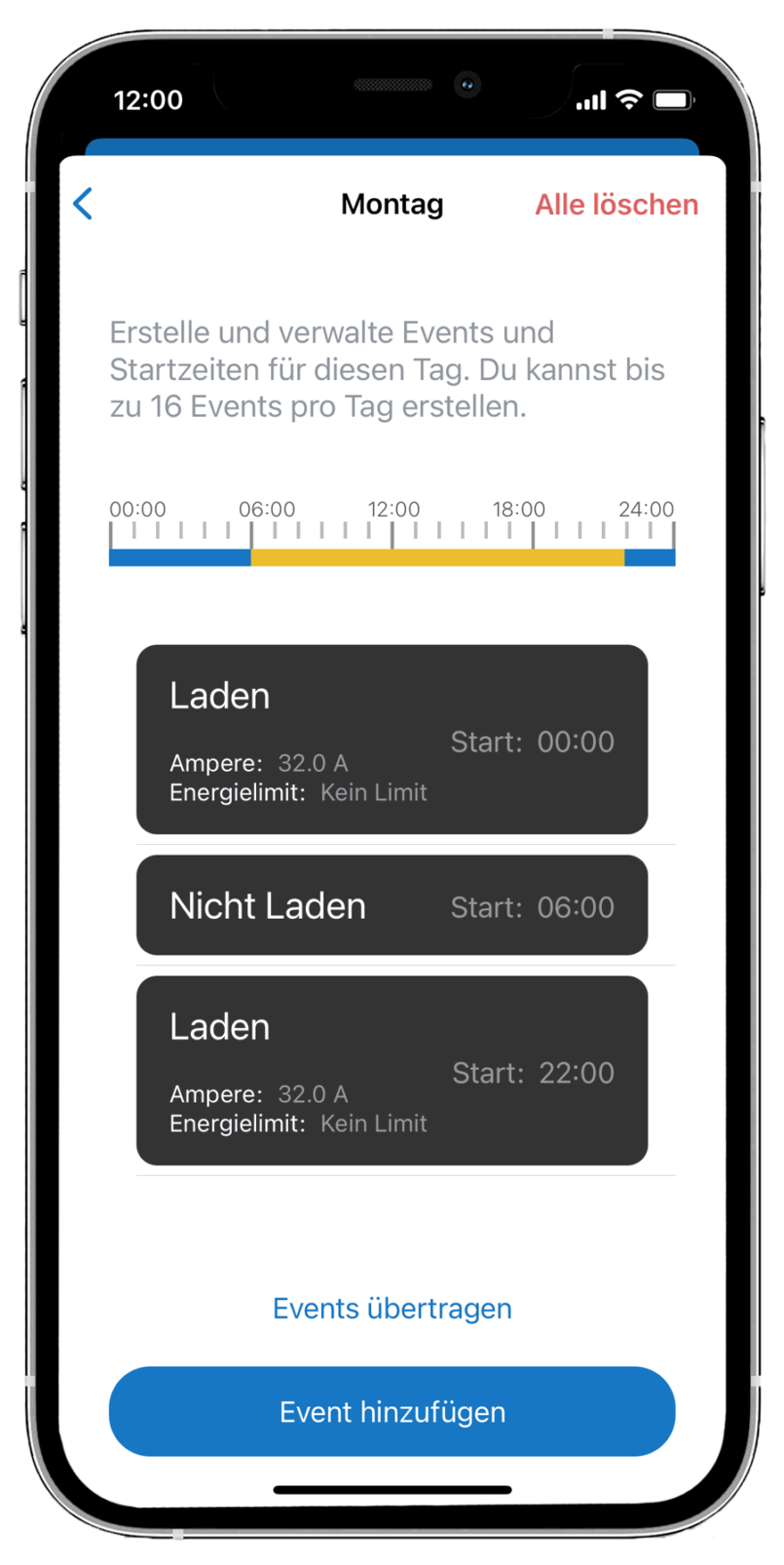The image size is (784, 1565).
Task: Add a new event with Event hinzufügen
Action: (x=392, y=1411)
